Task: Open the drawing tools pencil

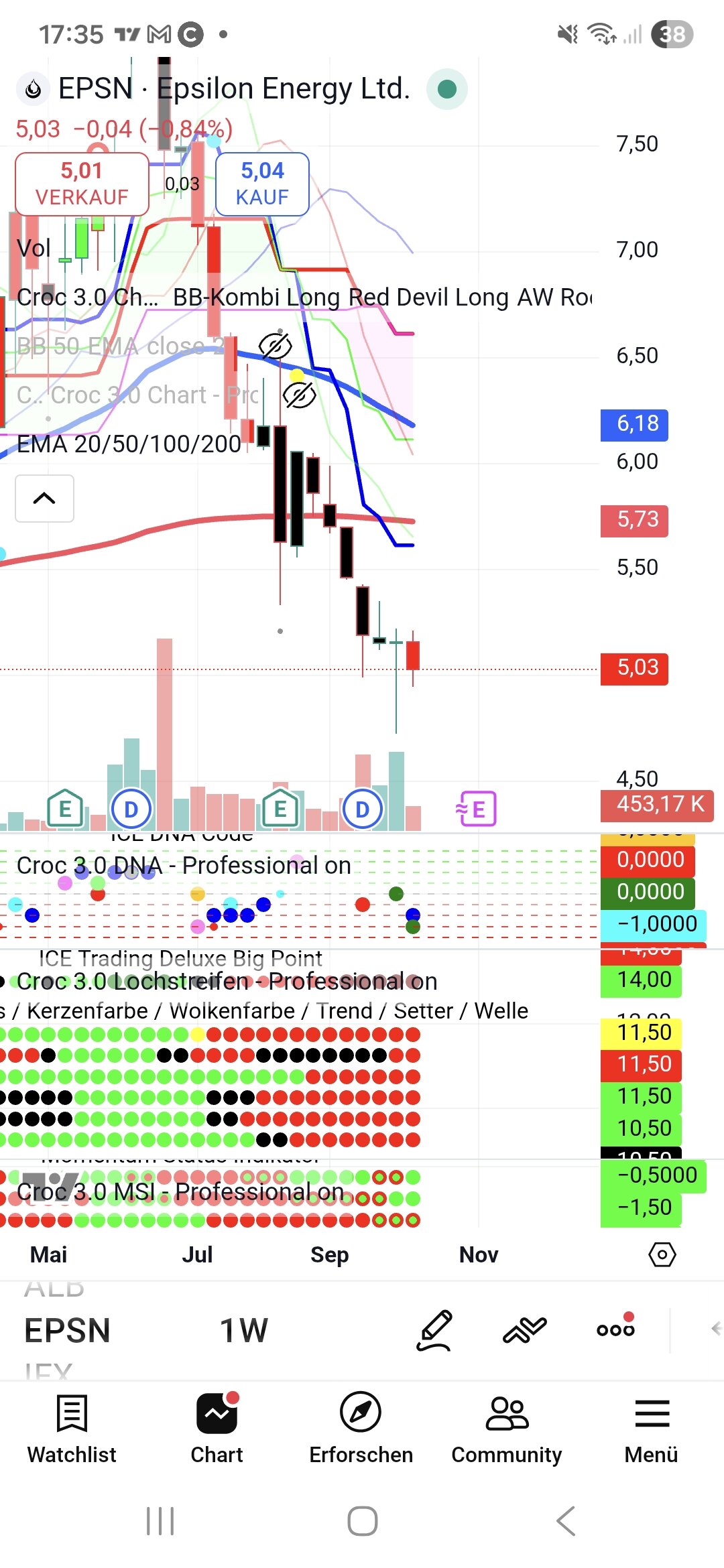Action: click(x=434, y=1329)
